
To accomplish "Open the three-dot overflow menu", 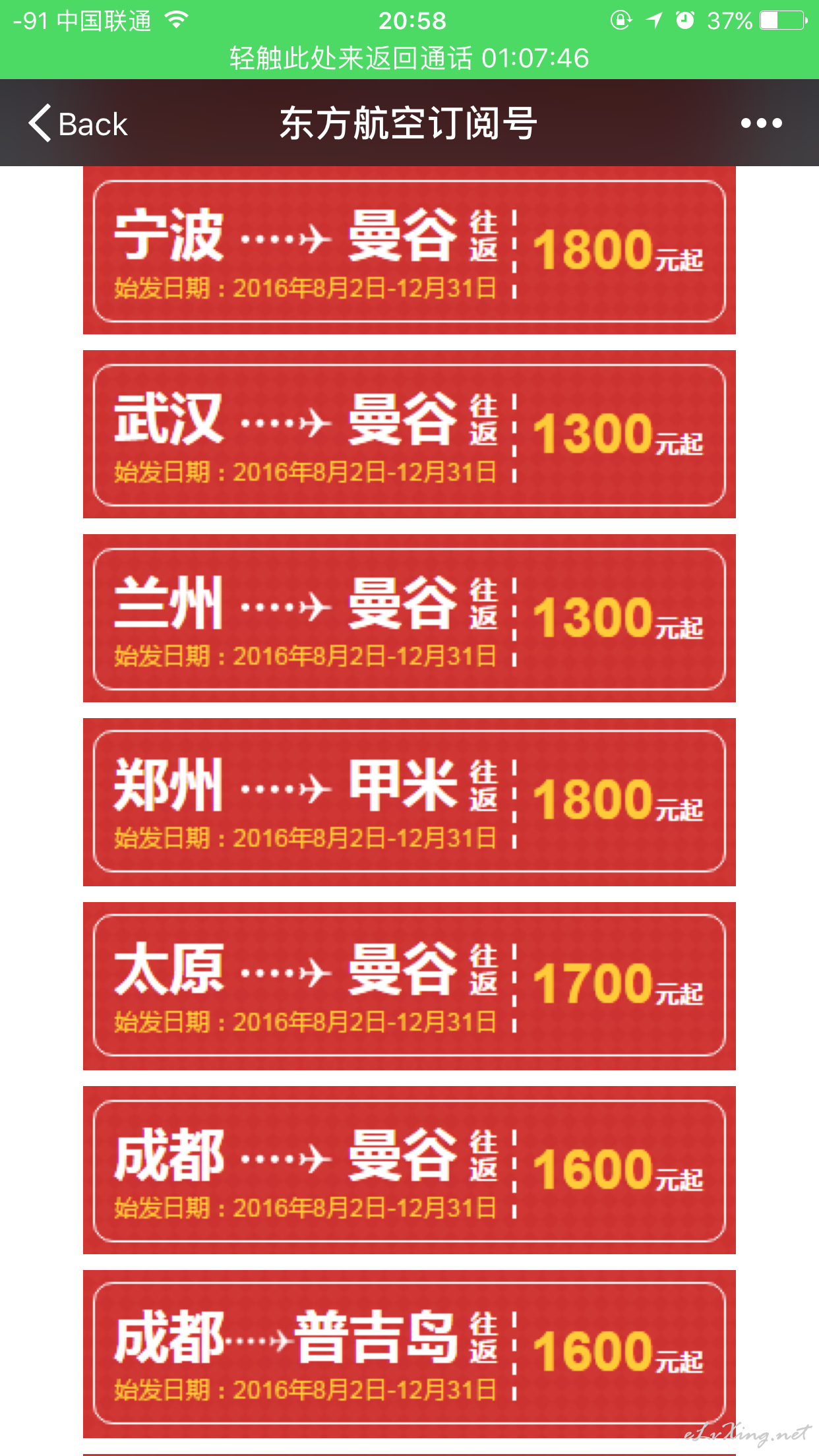I will (761, 123).
